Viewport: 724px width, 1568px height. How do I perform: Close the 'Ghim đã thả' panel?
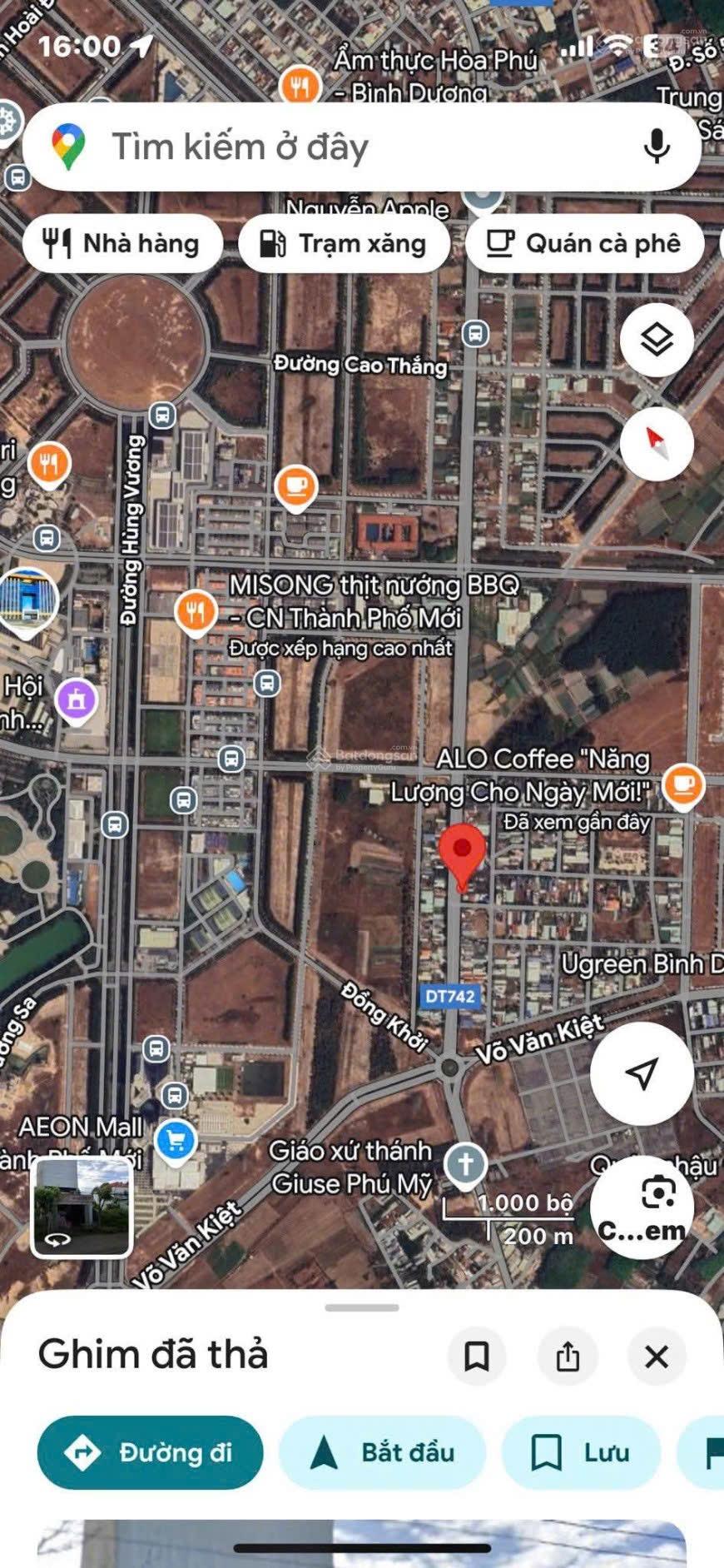tap(657, 1356)
